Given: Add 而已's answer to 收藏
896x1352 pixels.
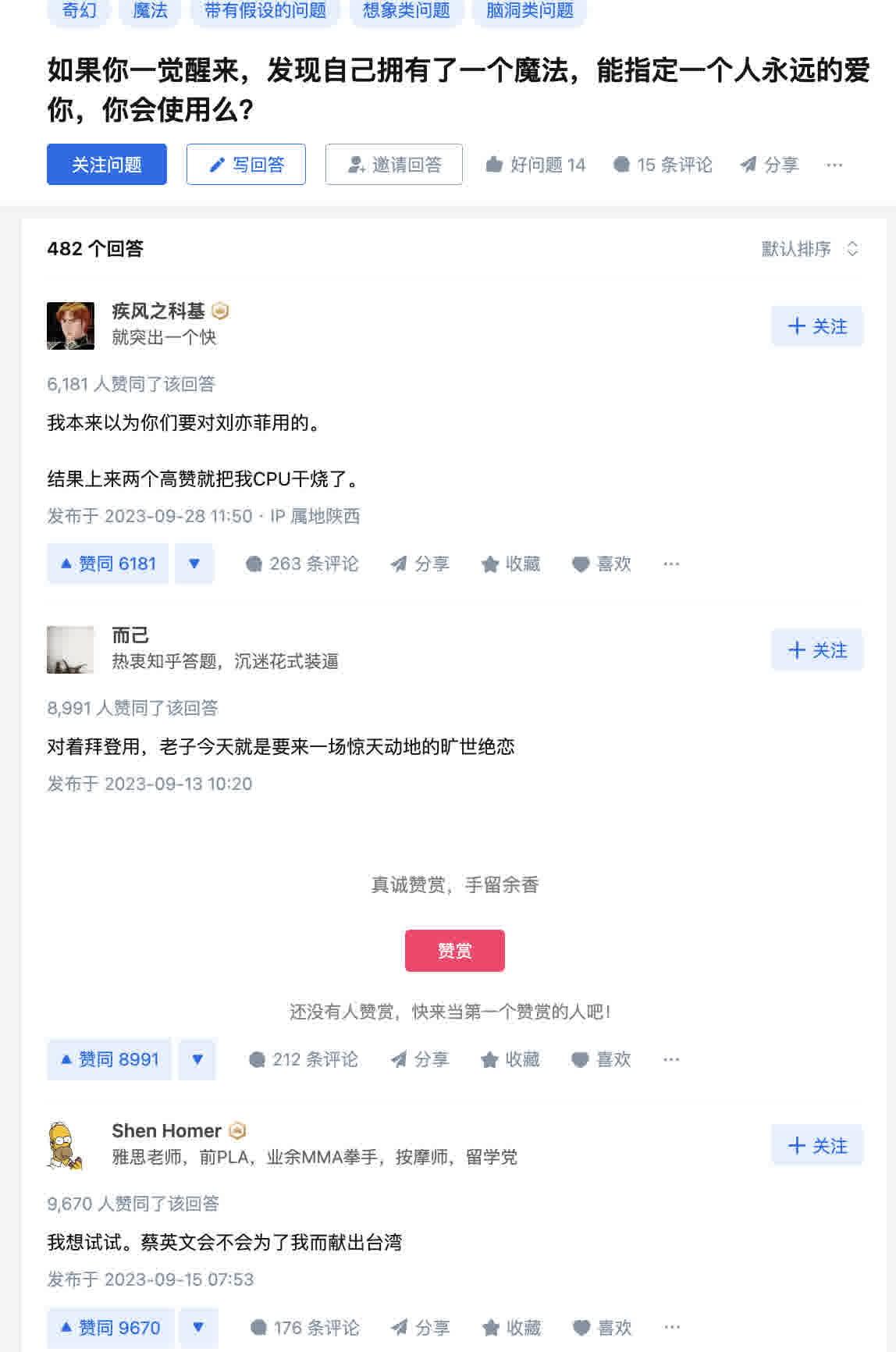Looking at the screenshot, I should [511, 1059].
